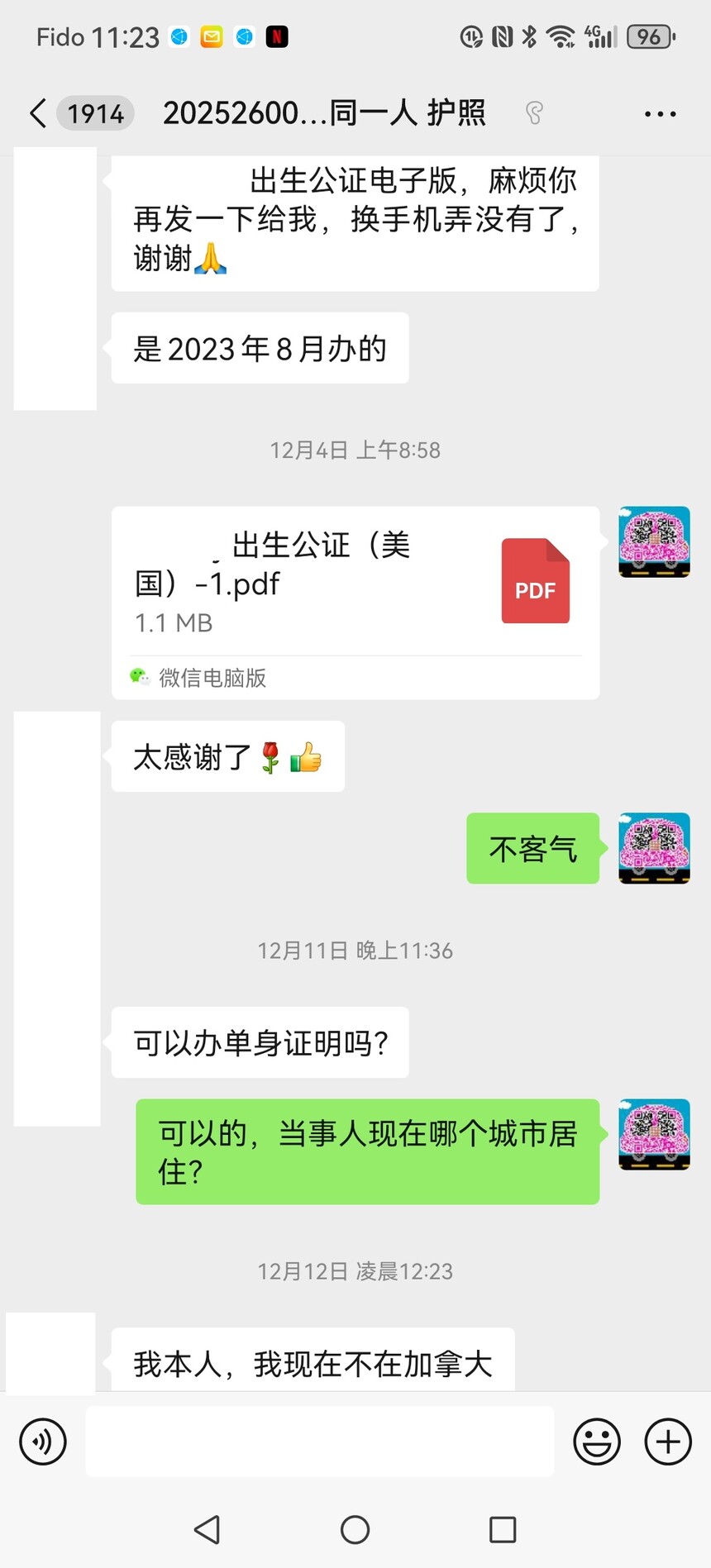Open the chat overflow menu
Screen dimensions: 711x1568
(x=660, y=114)
